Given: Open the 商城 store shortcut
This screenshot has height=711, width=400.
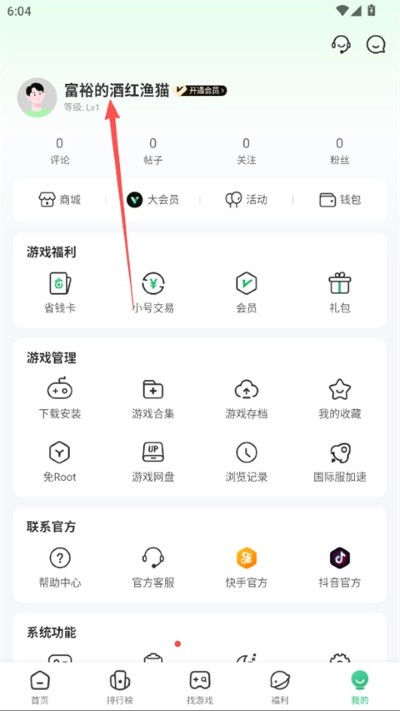Looking at the screenshot, I should click(x=59, y=200).
